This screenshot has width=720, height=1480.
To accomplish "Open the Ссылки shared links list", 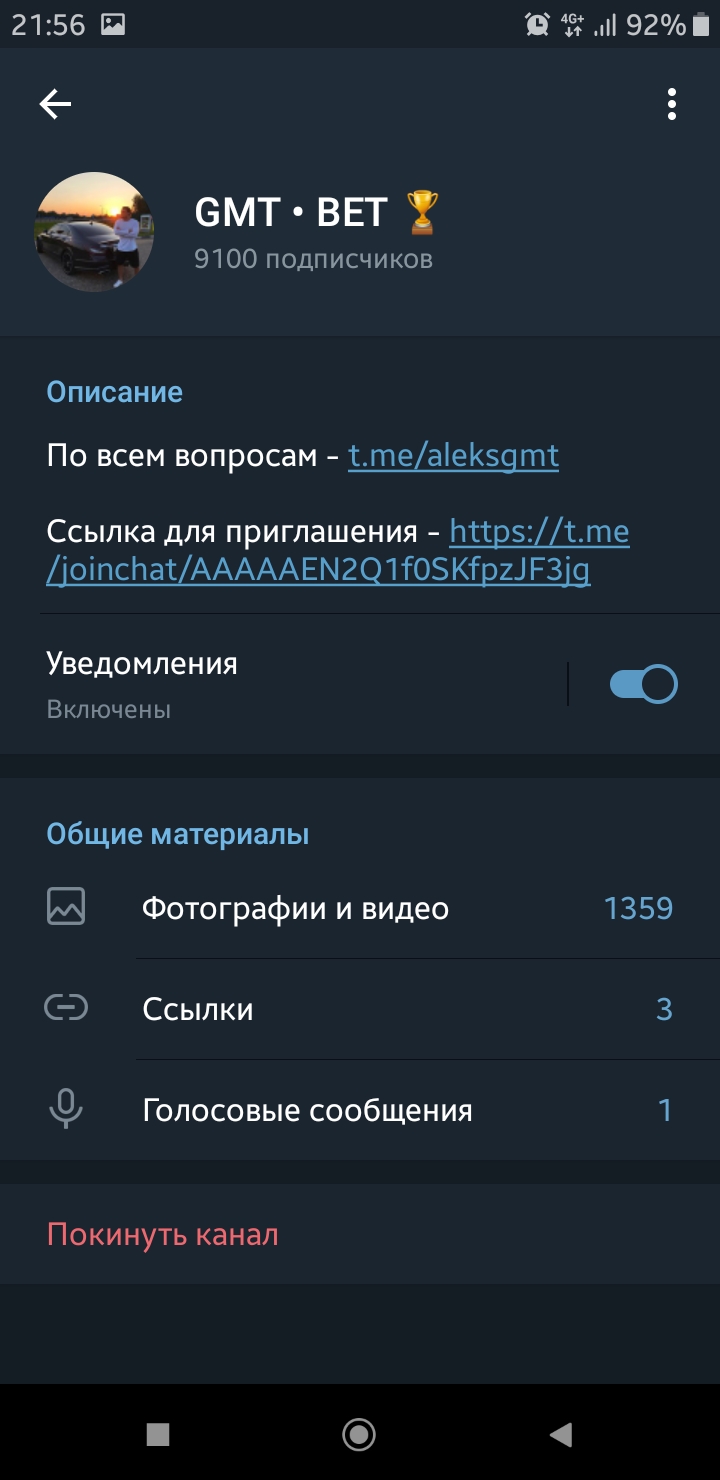I will click(x=360, y=1009).
